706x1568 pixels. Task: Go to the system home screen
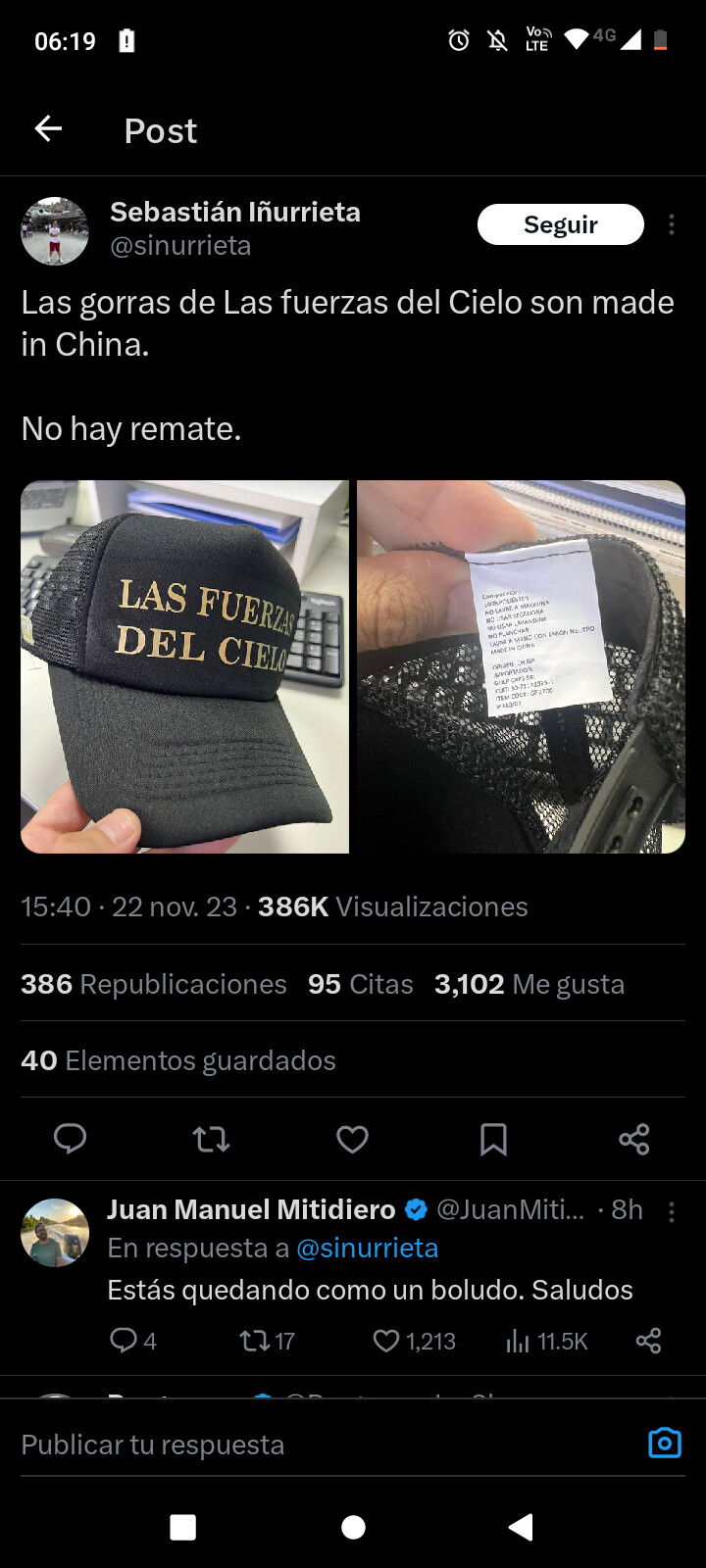(x=353, y=1527)
